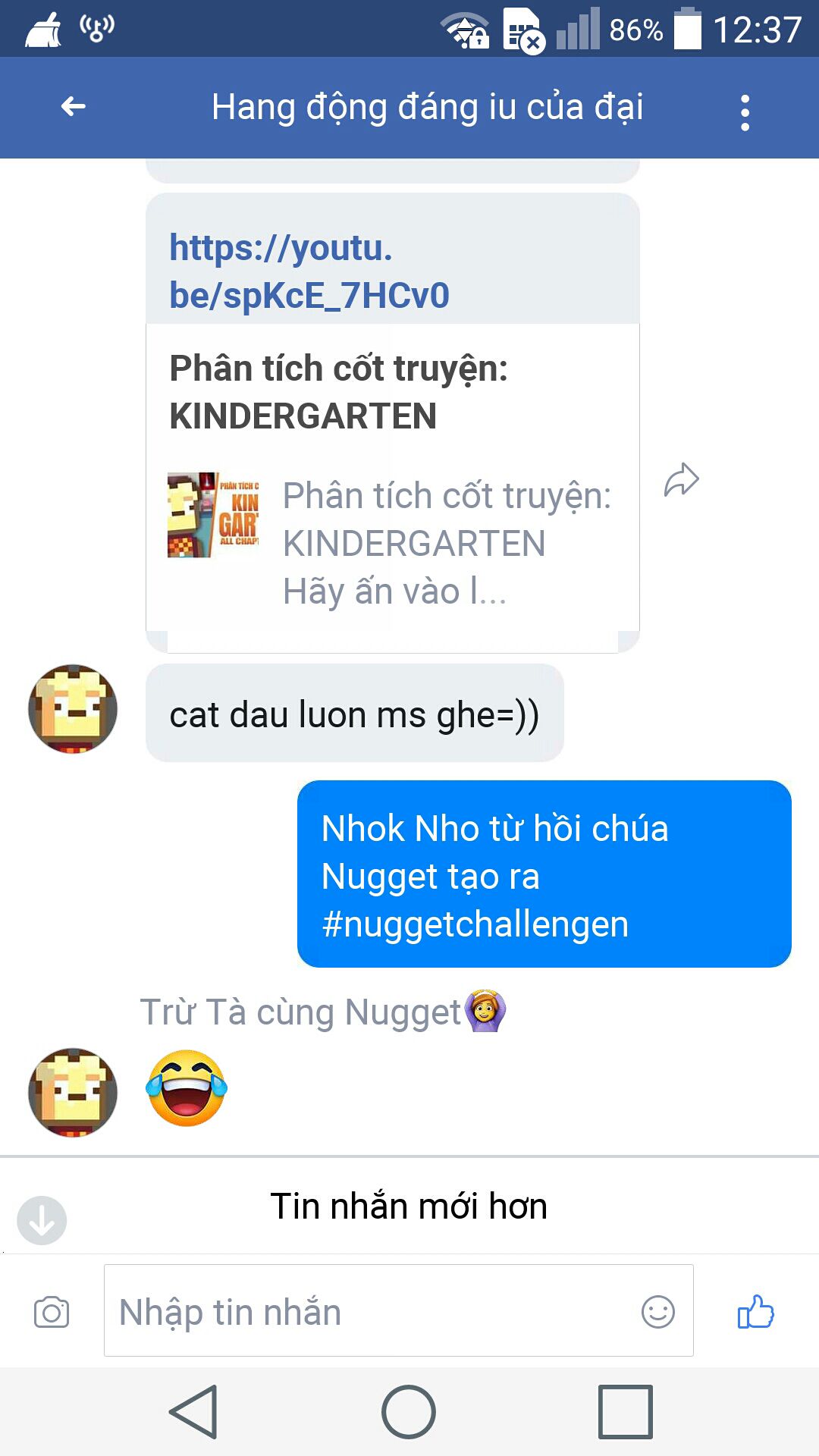Send a thumbs-up like
This screenshot has height=1456, width=819.
click(x=755, y=1311)
